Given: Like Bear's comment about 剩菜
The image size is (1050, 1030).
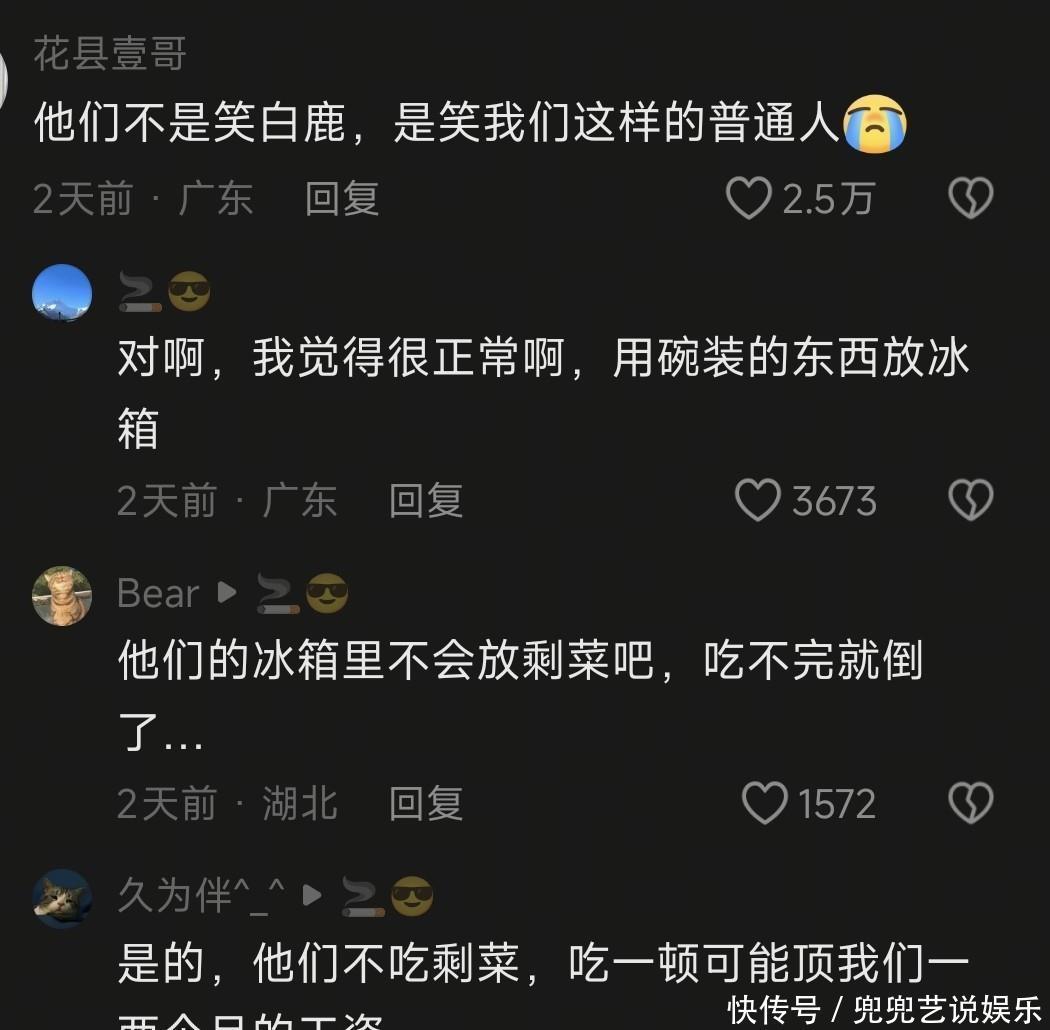Looking at the screenshot, I should click(x=765, y=803).
